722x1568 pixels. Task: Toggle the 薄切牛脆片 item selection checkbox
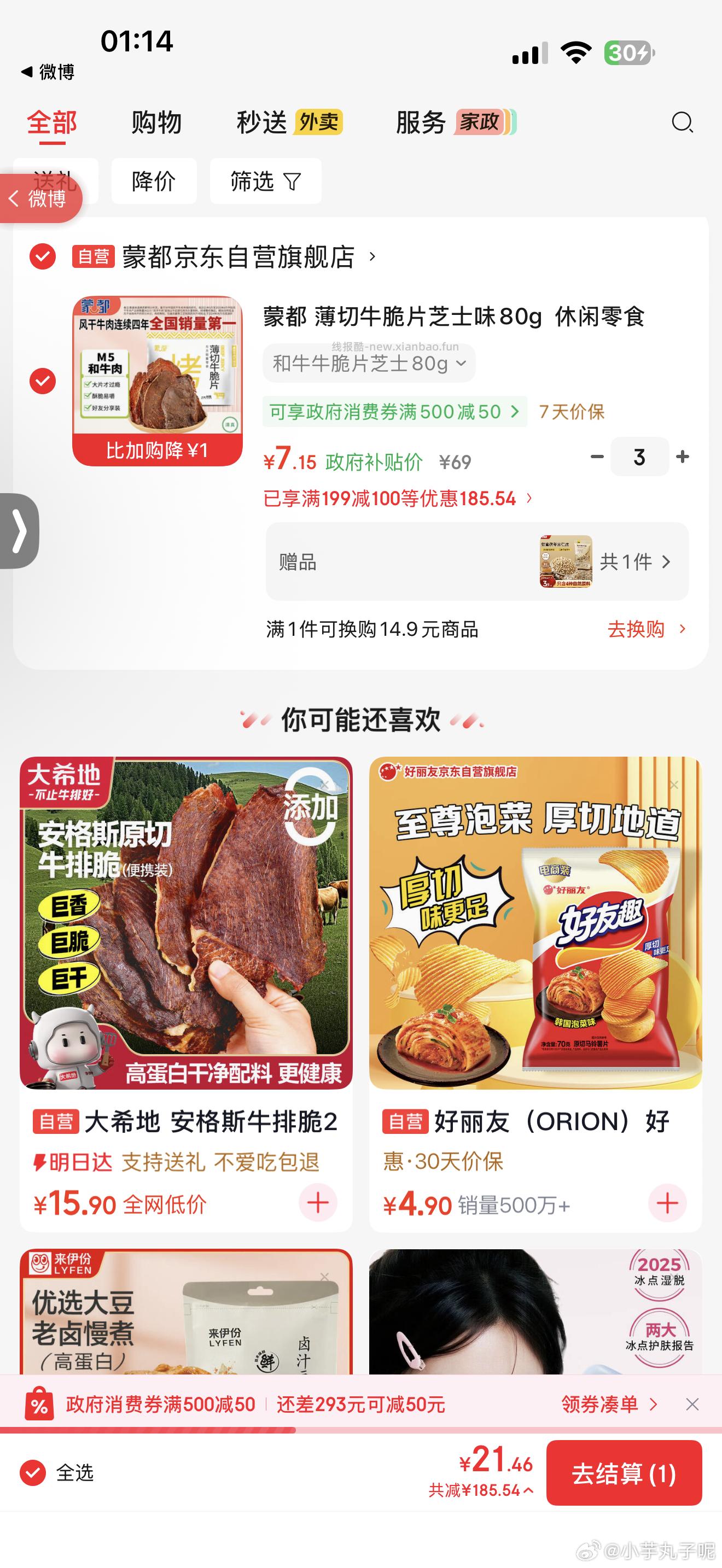pos(41,376)
